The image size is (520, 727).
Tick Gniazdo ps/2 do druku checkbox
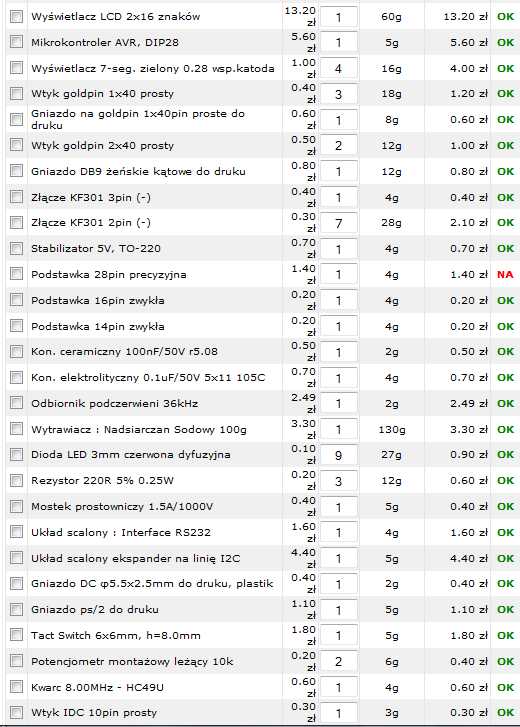click(16, 609)
